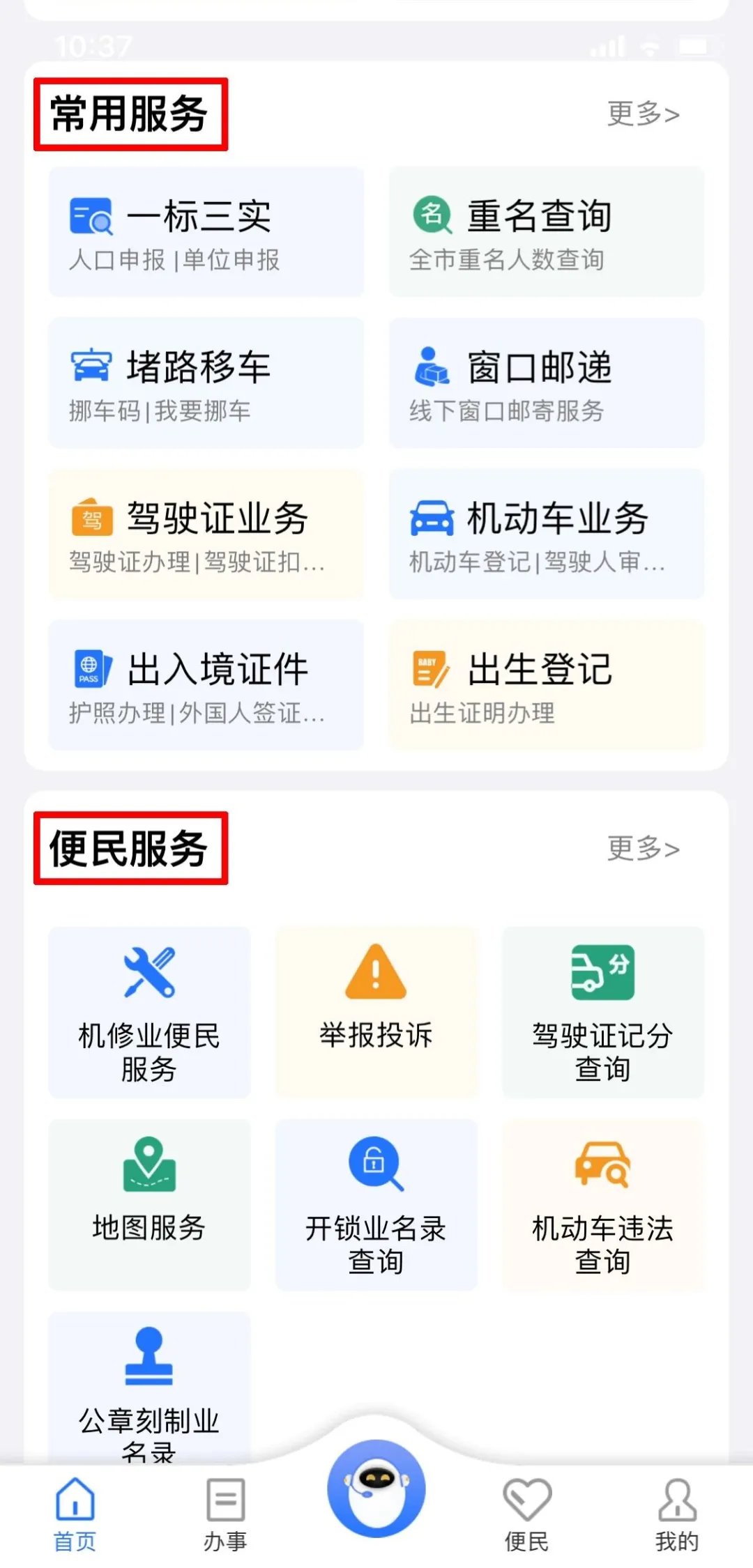Open 更多 link beside 常用服务
The image size is (753, 1568).
click(643, 114)
